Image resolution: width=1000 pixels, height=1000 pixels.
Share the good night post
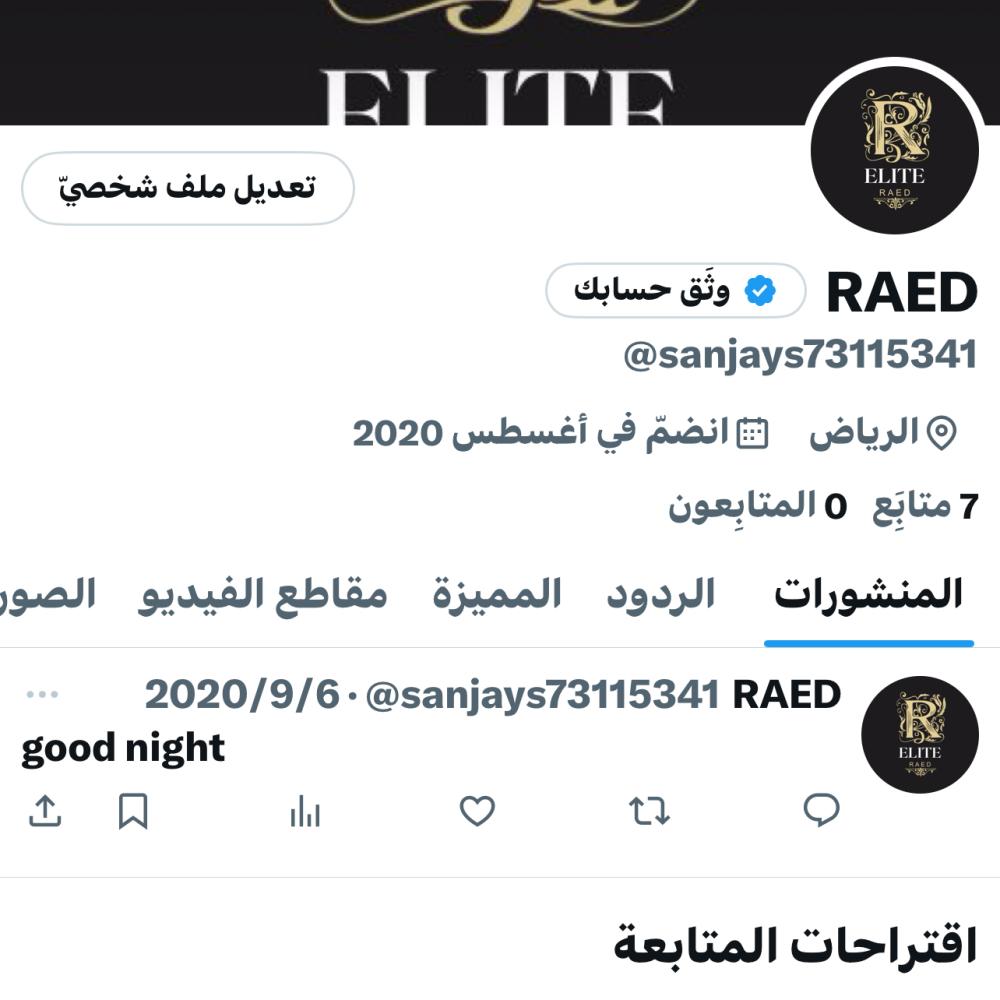pyautogui.click(x=44, y=811)
